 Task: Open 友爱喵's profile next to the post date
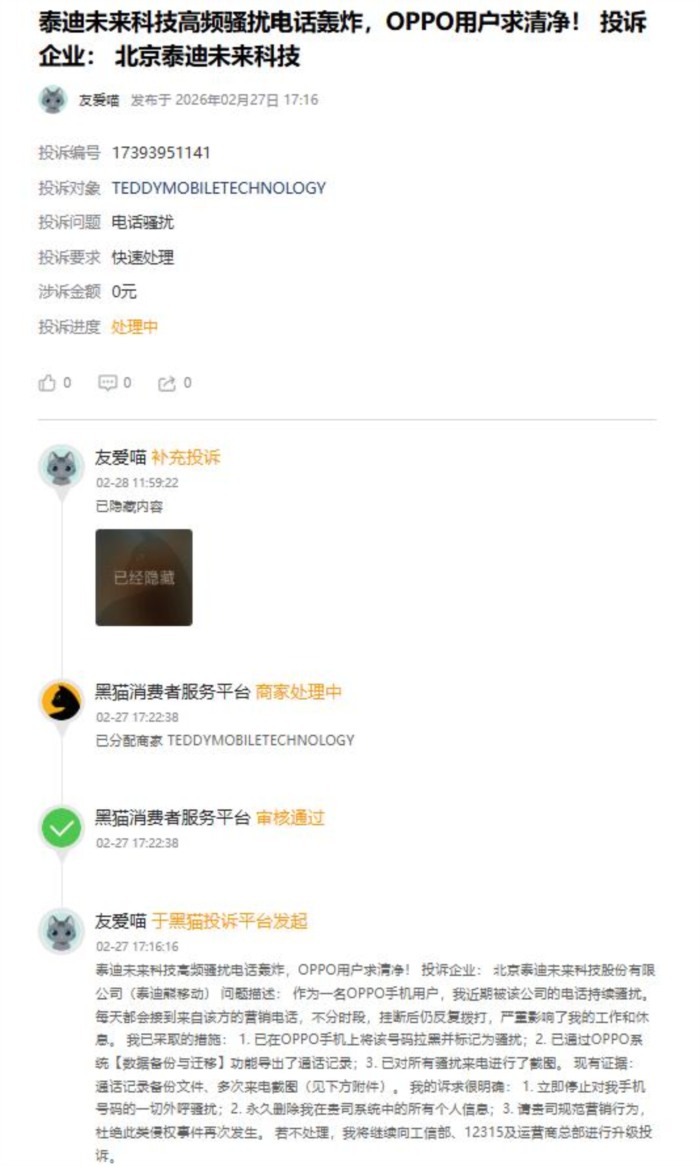(x=98, y=100)
